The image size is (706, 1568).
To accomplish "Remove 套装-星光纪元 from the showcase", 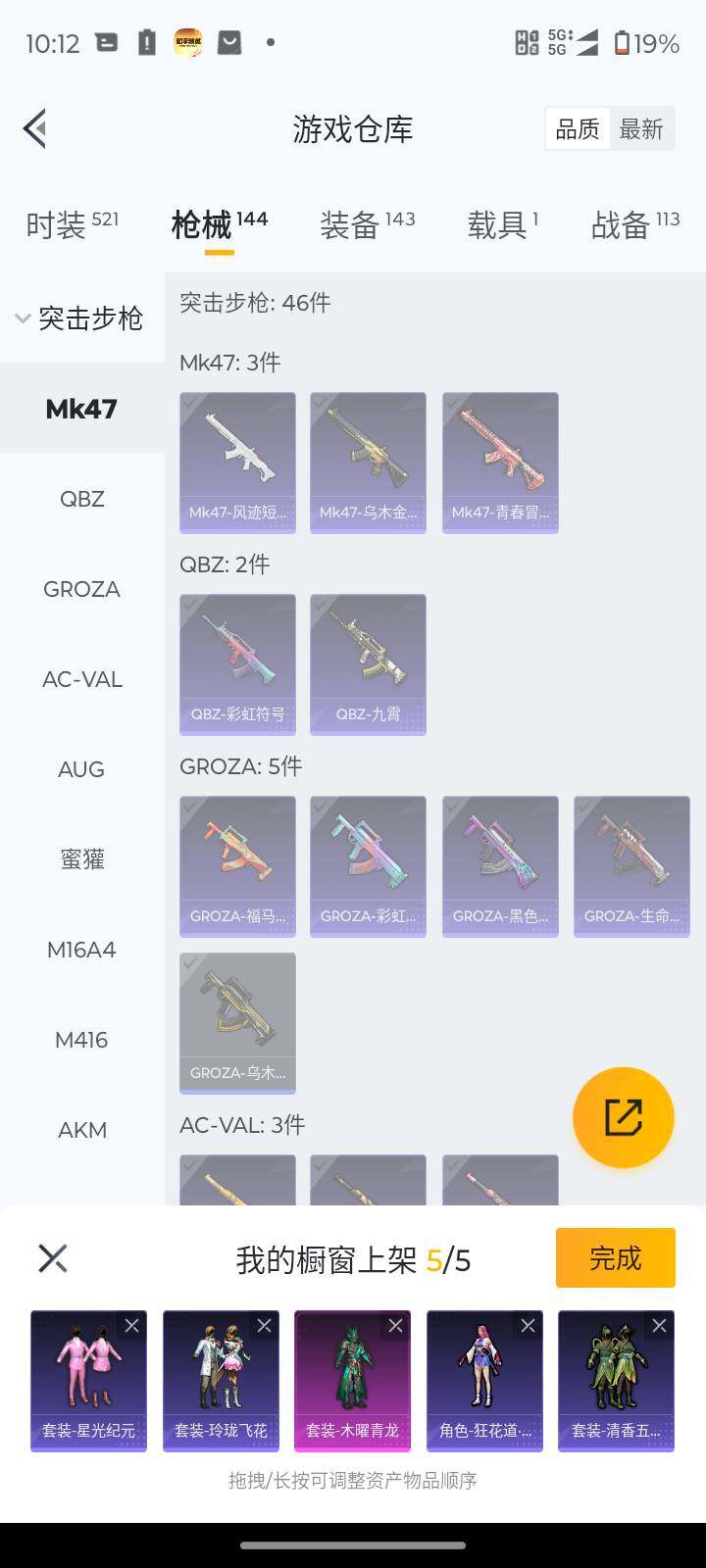I will point(131,1326).
